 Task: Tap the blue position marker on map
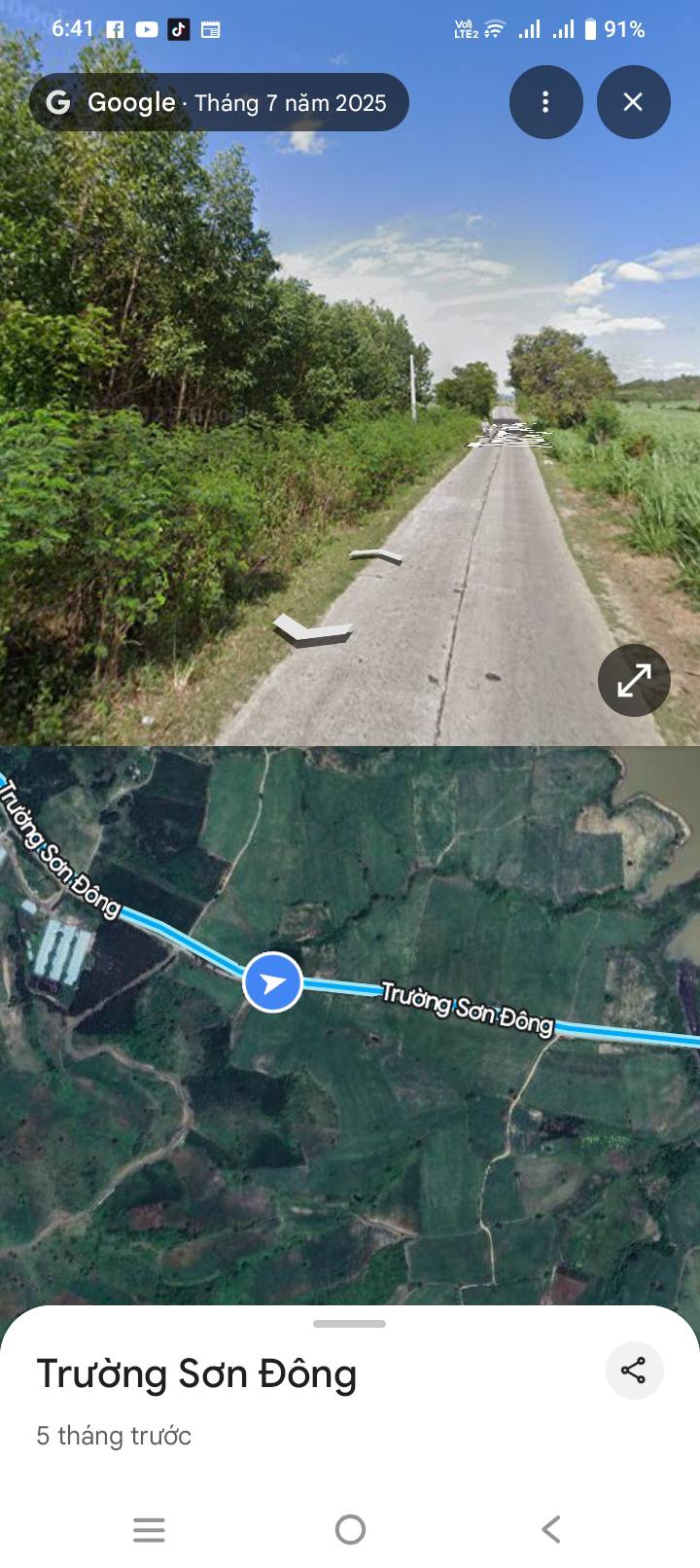coord(272,982)
